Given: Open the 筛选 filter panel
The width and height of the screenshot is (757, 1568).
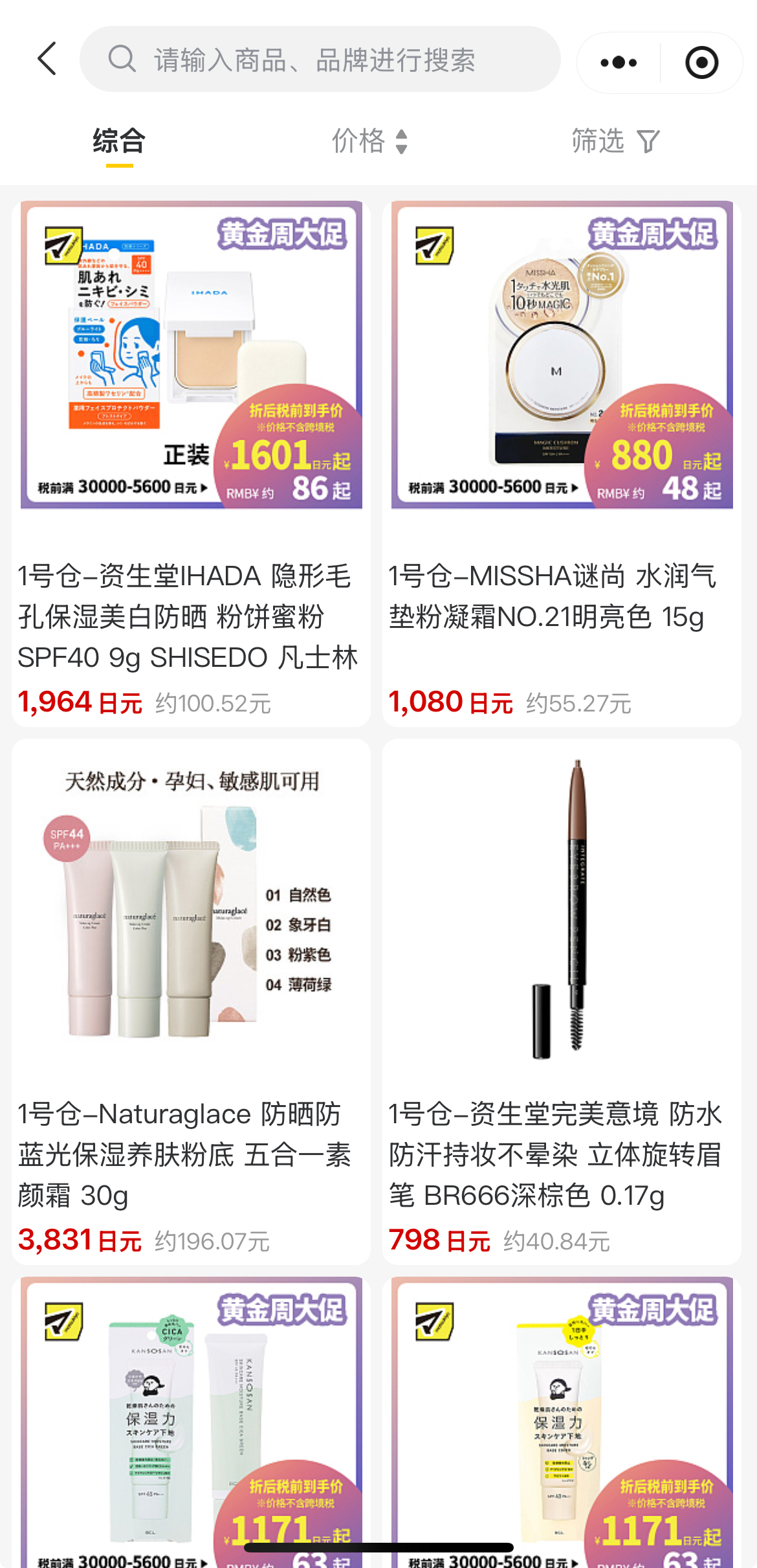Looking at the screenshot, I should [615, 141].
